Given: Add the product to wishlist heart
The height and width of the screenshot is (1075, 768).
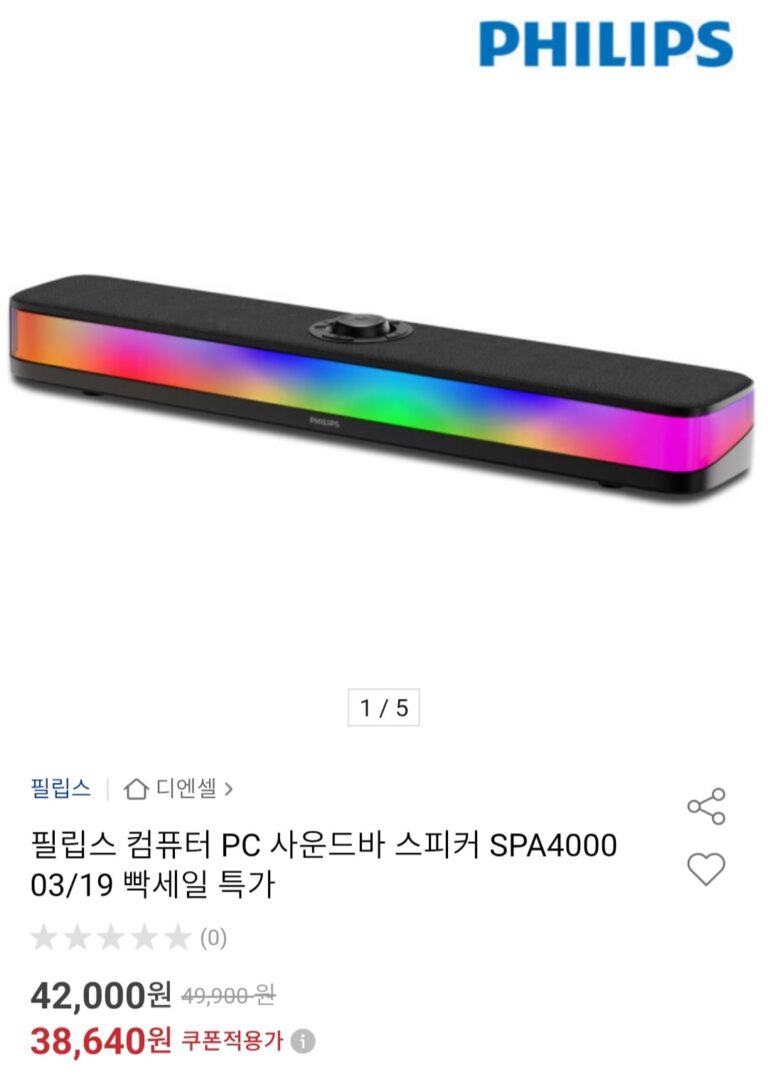Looking at the screenshot, I should click(x=706, y=869).
